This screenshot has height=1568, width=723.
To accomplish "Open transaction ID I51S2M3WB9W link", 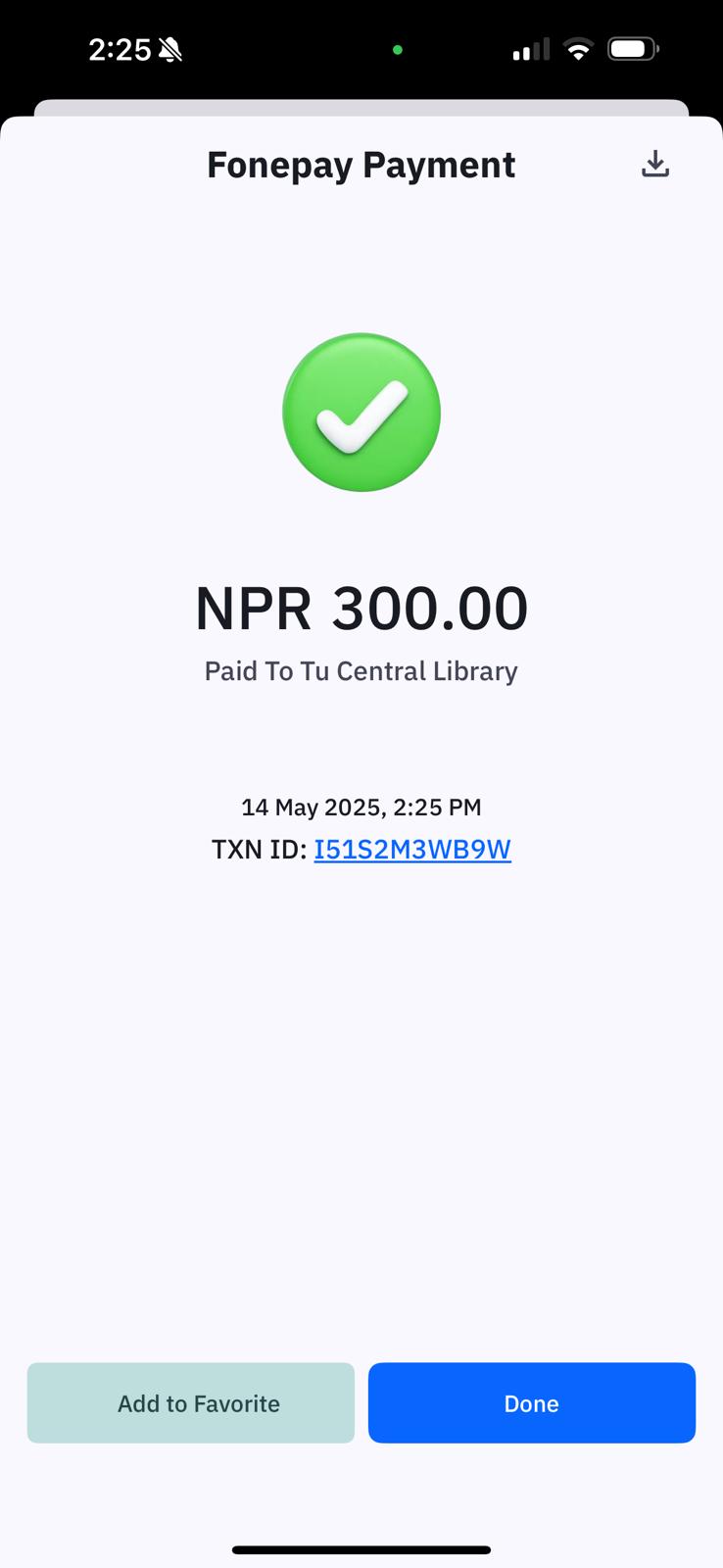I will click(x=412, y=849).
